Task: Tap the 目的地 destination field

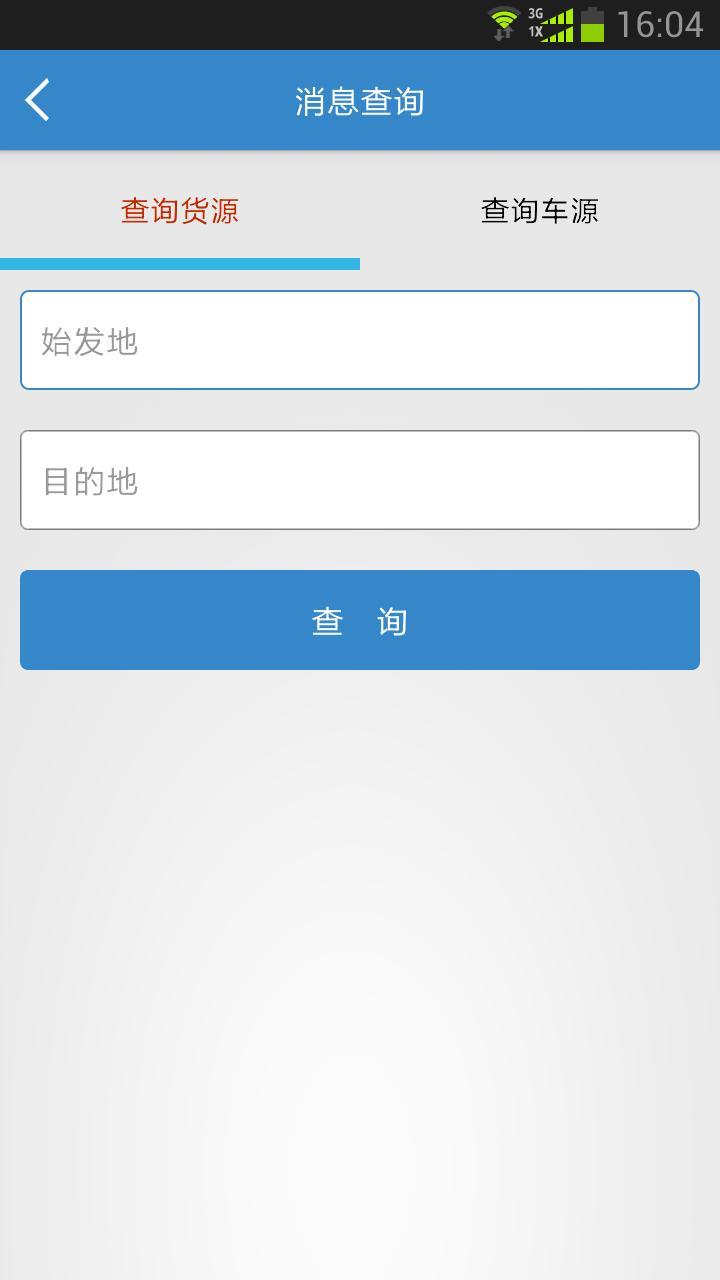Action: pyautogui.click(x=360, y=480)
